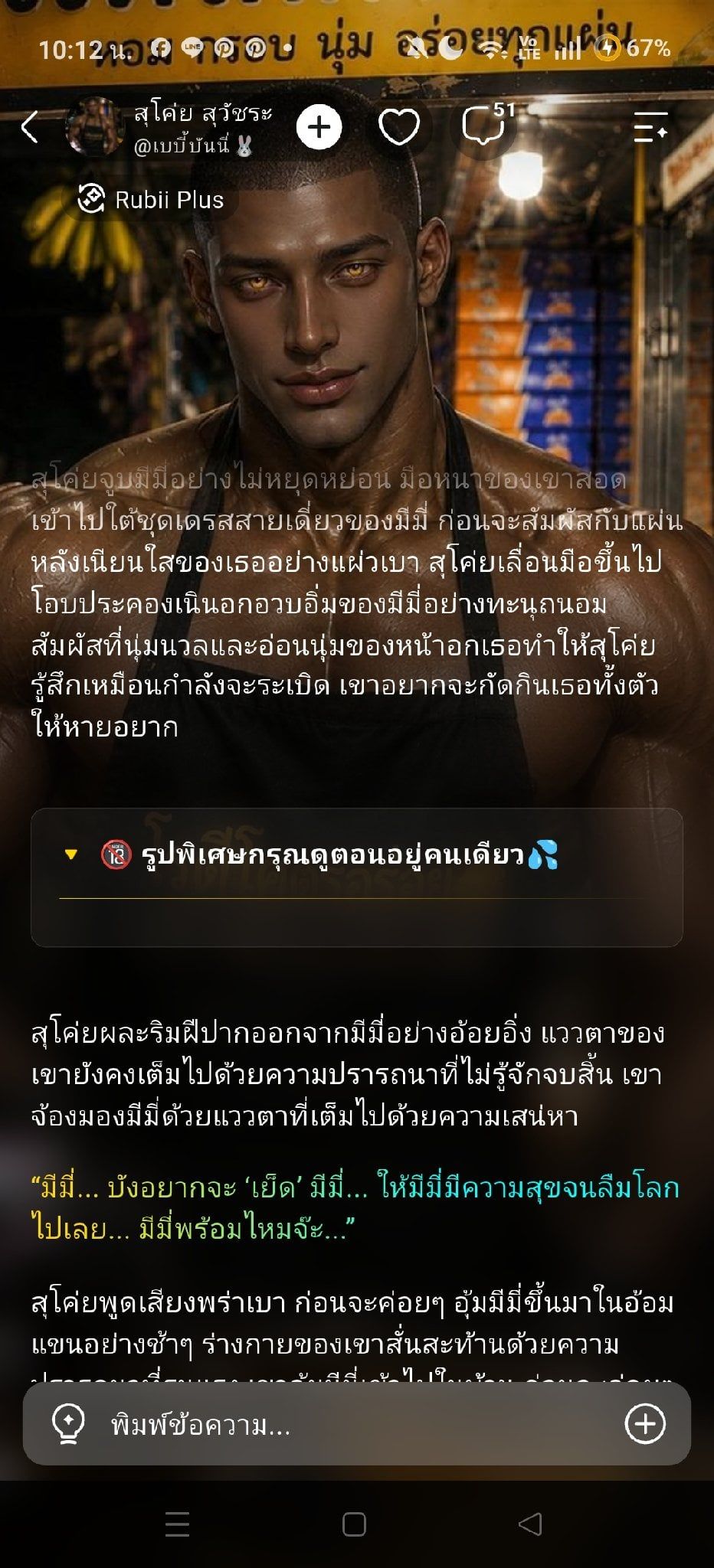This screenshot has height=1568, width=714.
Task: Tap the message text input field
Action: [x=356, y=1425]
